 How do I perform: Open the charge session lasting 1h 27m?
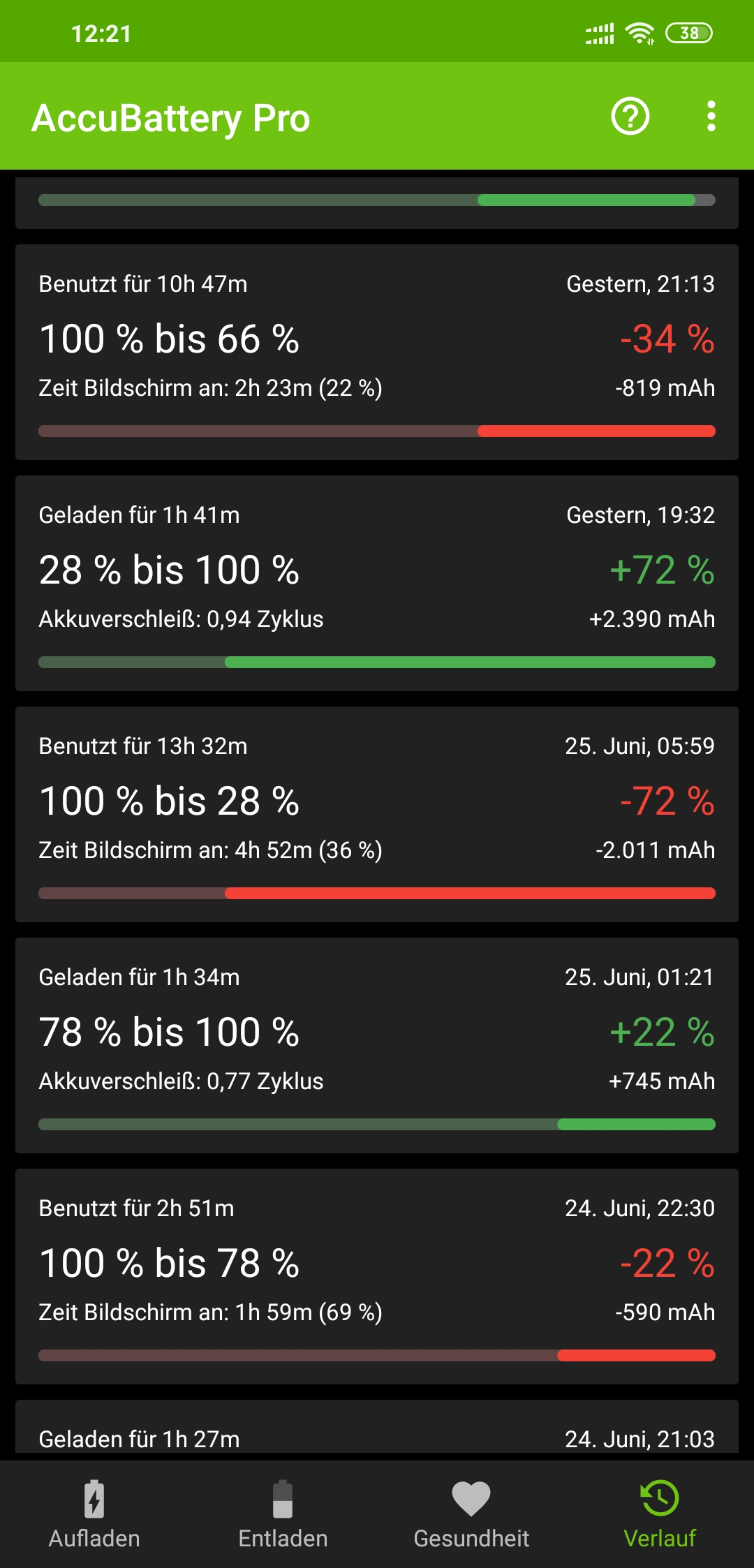[x=377, y=1431]
